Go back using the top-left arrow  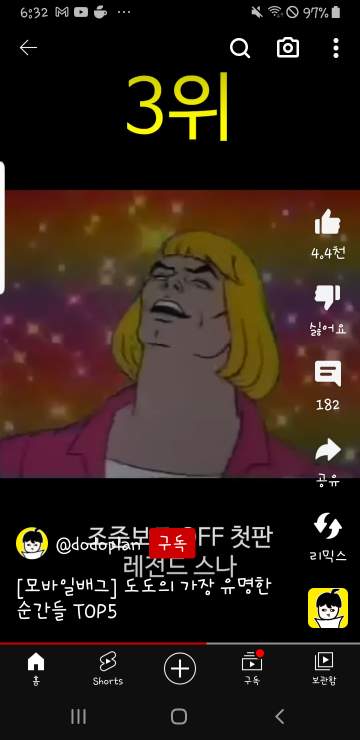28,48
